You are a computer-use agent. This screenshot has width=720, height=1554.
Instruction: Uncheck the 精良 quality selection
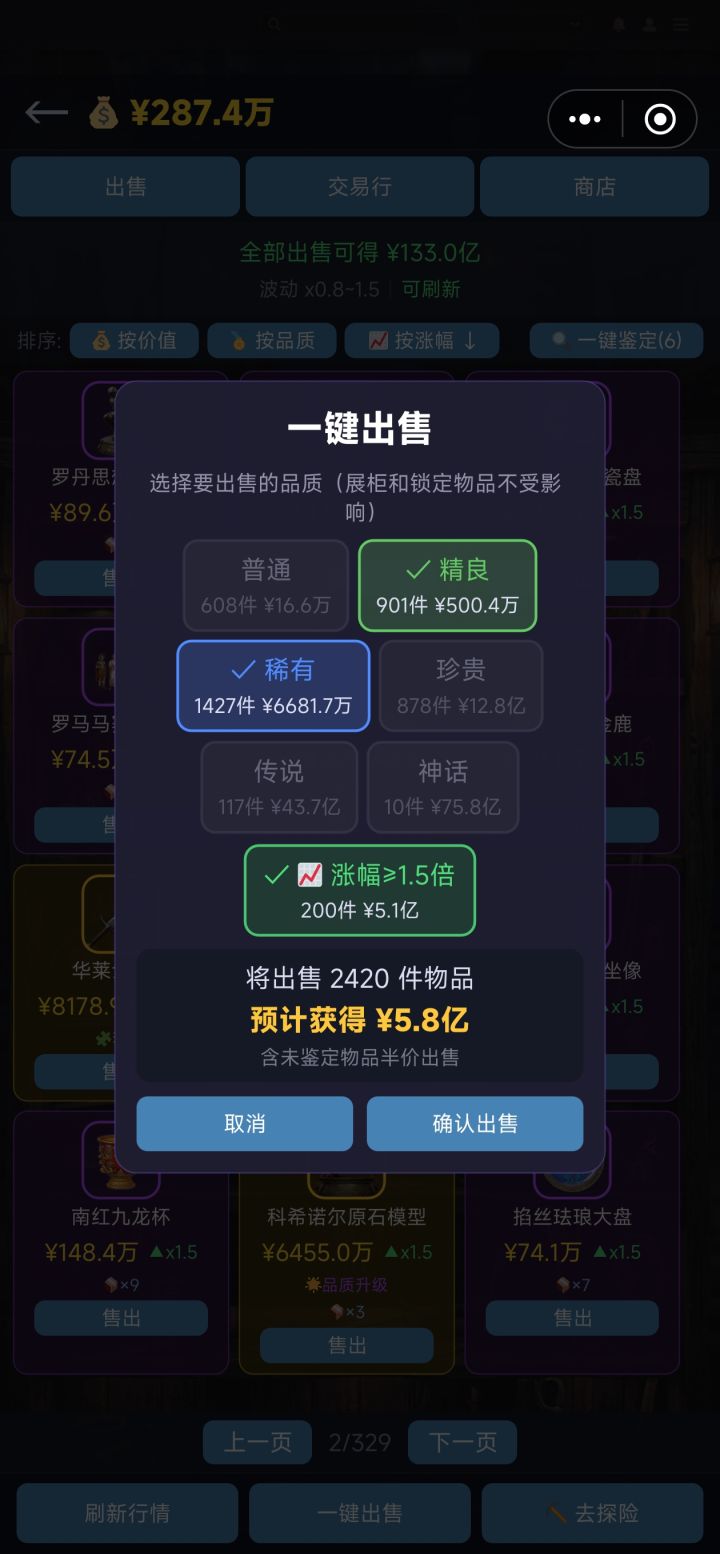pyautogui.click(x=447, y=586)
